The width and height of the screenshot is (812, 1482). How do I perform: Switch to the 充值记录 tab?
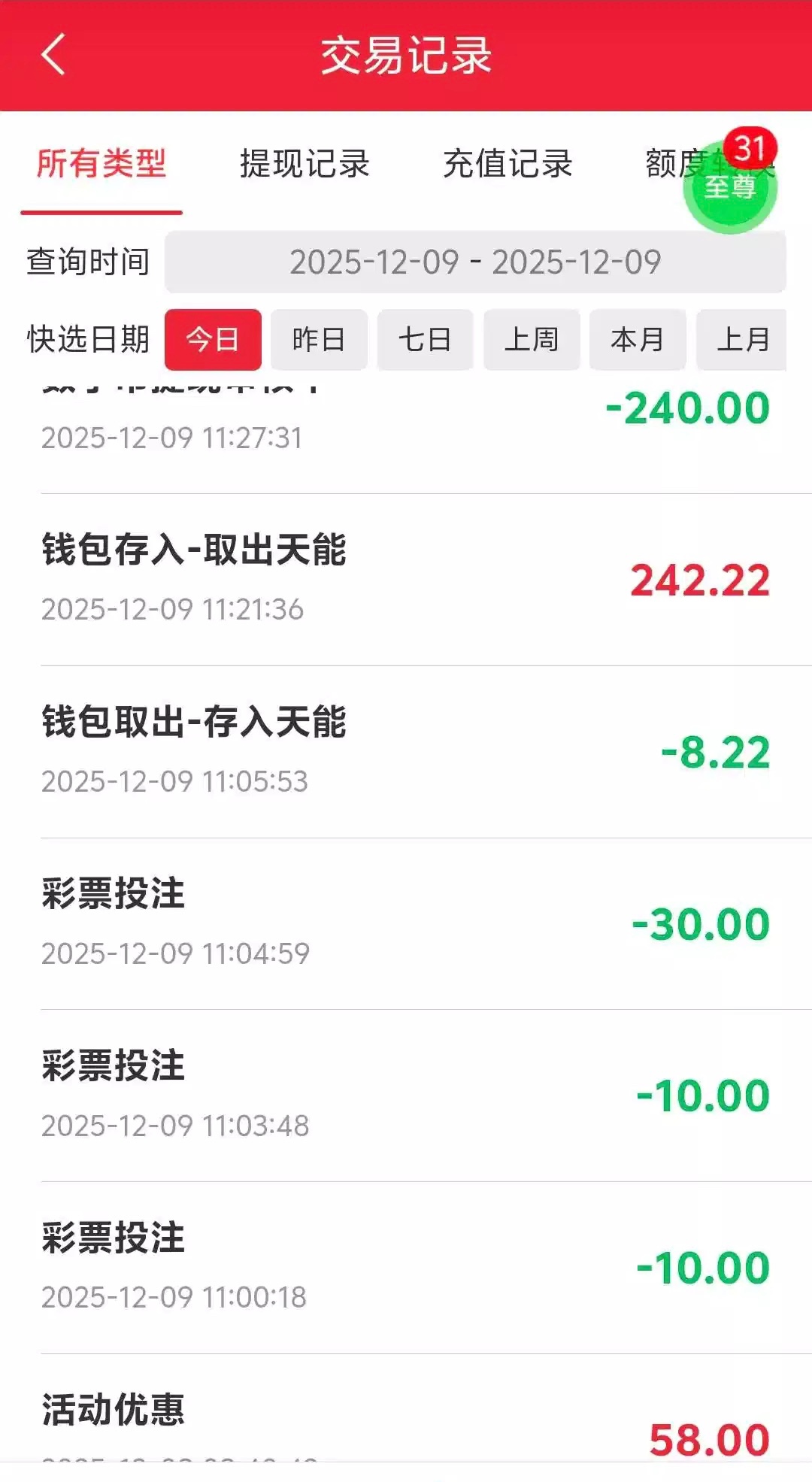[x=507, y=164]
